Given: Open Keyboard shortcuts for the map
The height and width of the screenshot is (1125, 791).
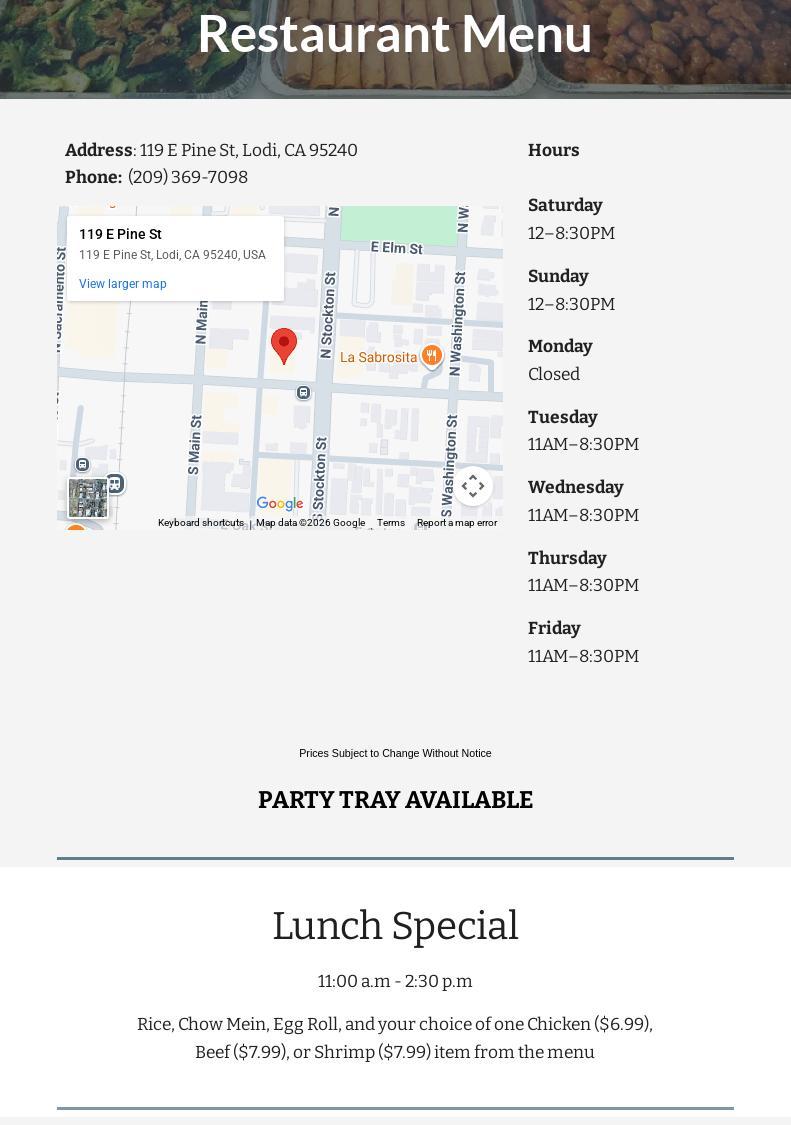Looking at the screenshot, I should coord(201,523).
